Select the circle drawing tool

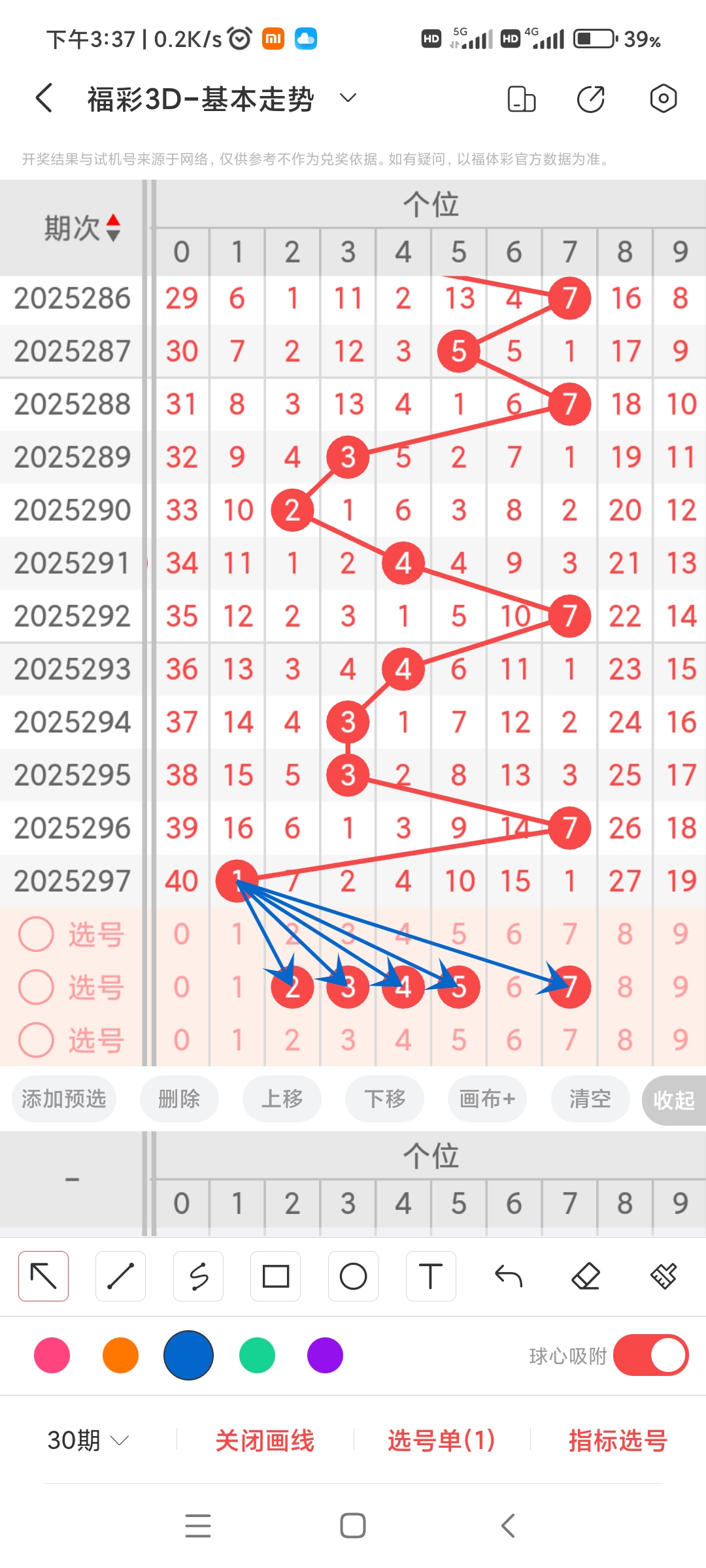(x=353, y=1275)
